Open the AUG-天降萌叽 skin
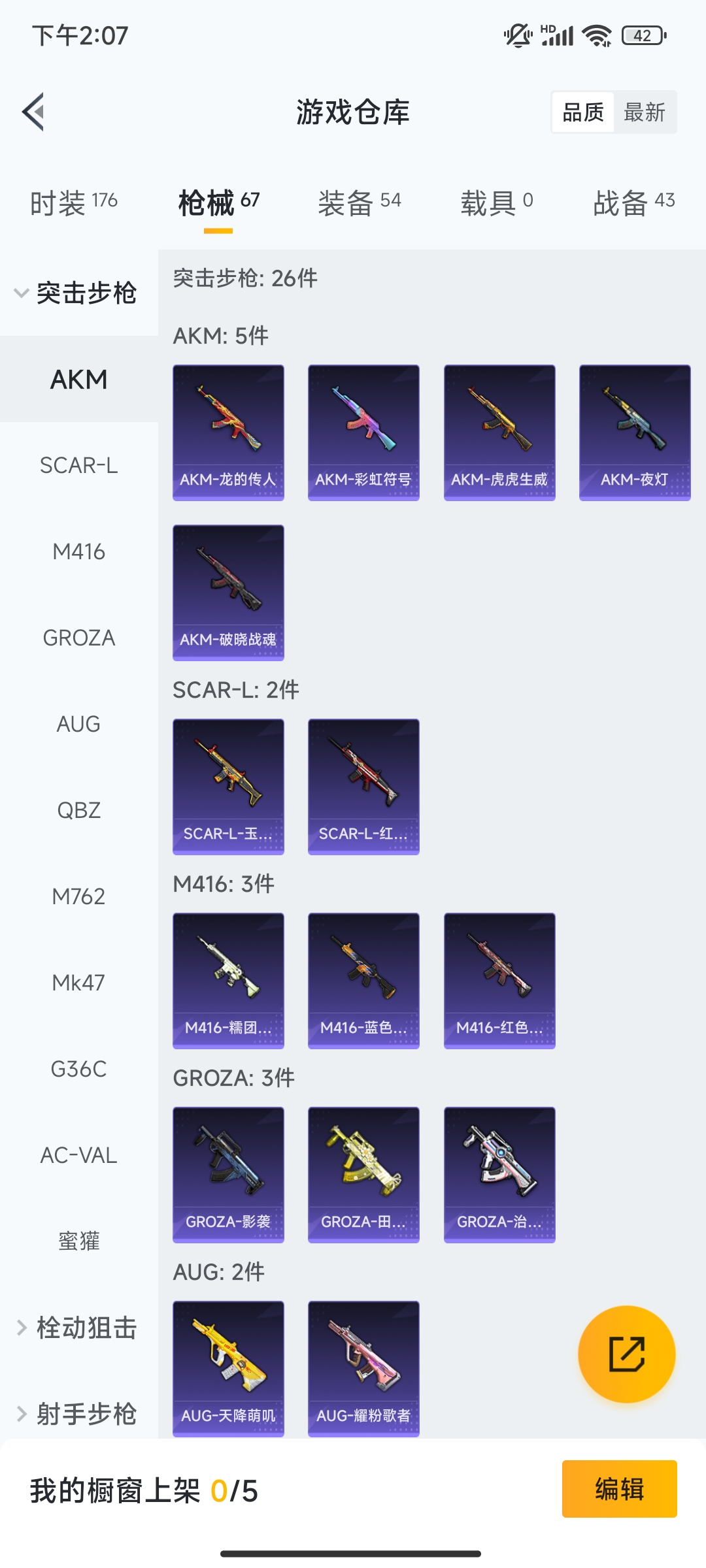 [228, 1369]
